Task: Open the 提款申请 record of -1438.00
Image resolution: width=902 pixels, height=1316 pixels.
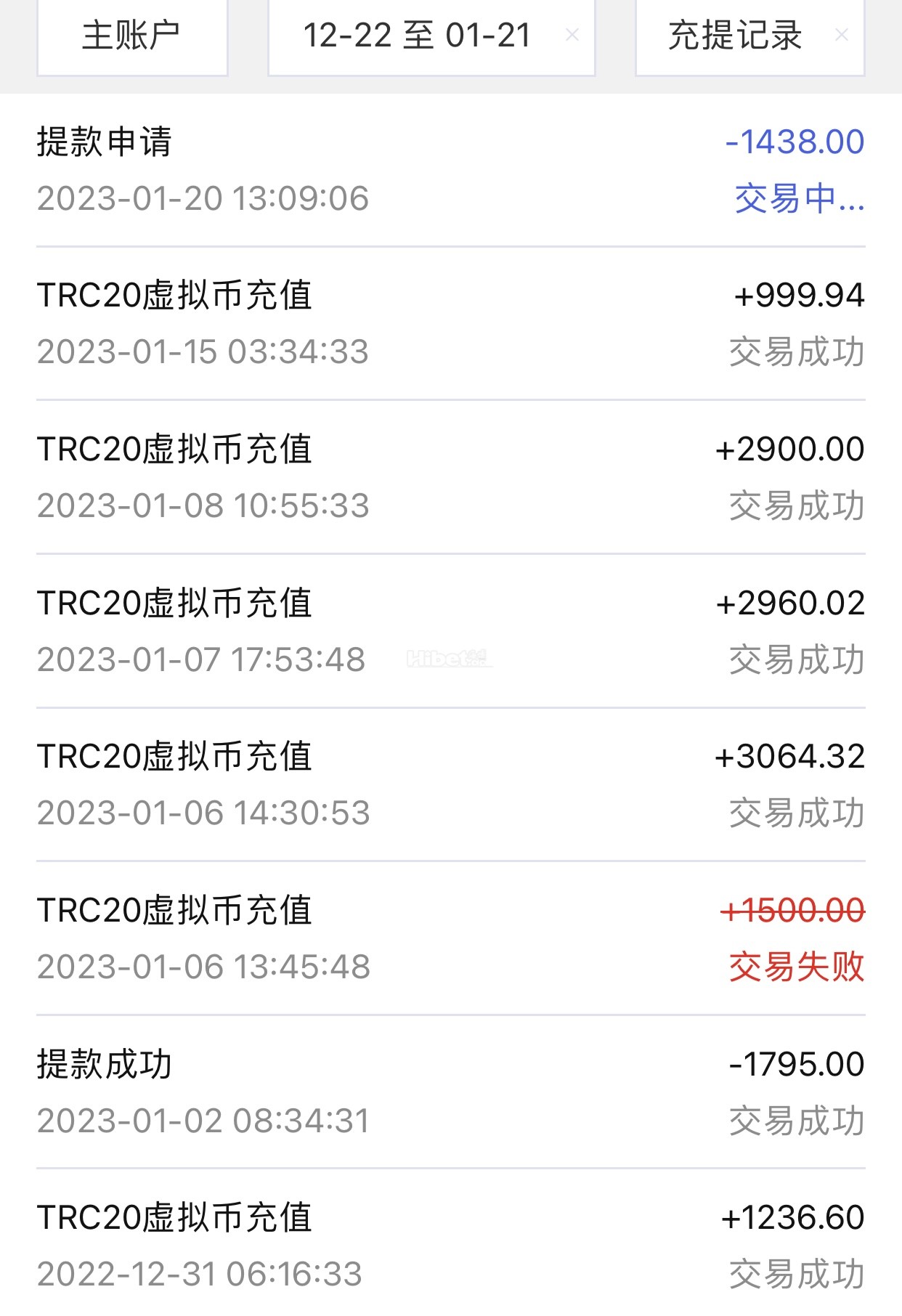Action: [450, 170]
